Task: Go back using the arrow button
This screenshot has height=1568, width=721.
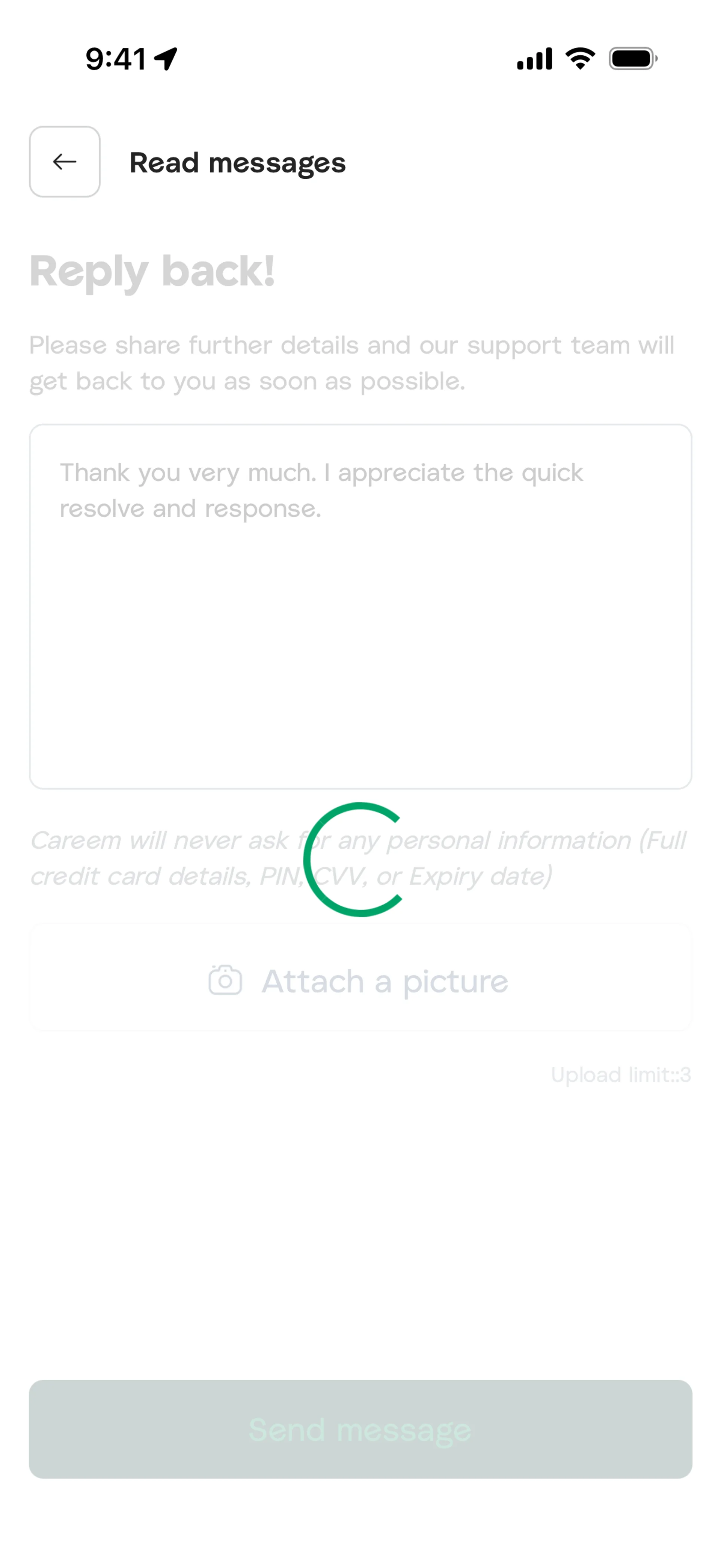Action: 65,162
